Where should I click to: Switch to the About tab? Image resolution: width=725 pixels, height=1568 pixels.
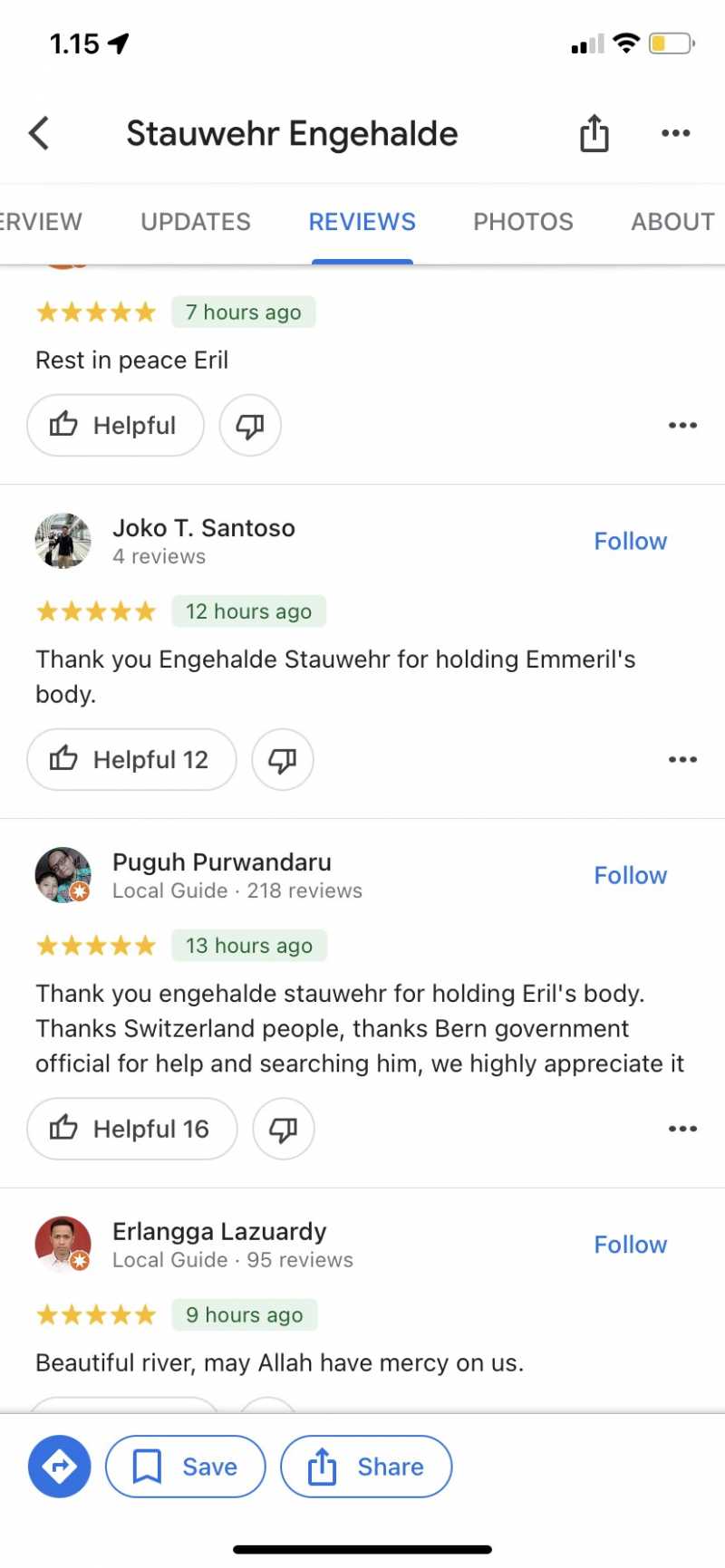coord(672,222)
